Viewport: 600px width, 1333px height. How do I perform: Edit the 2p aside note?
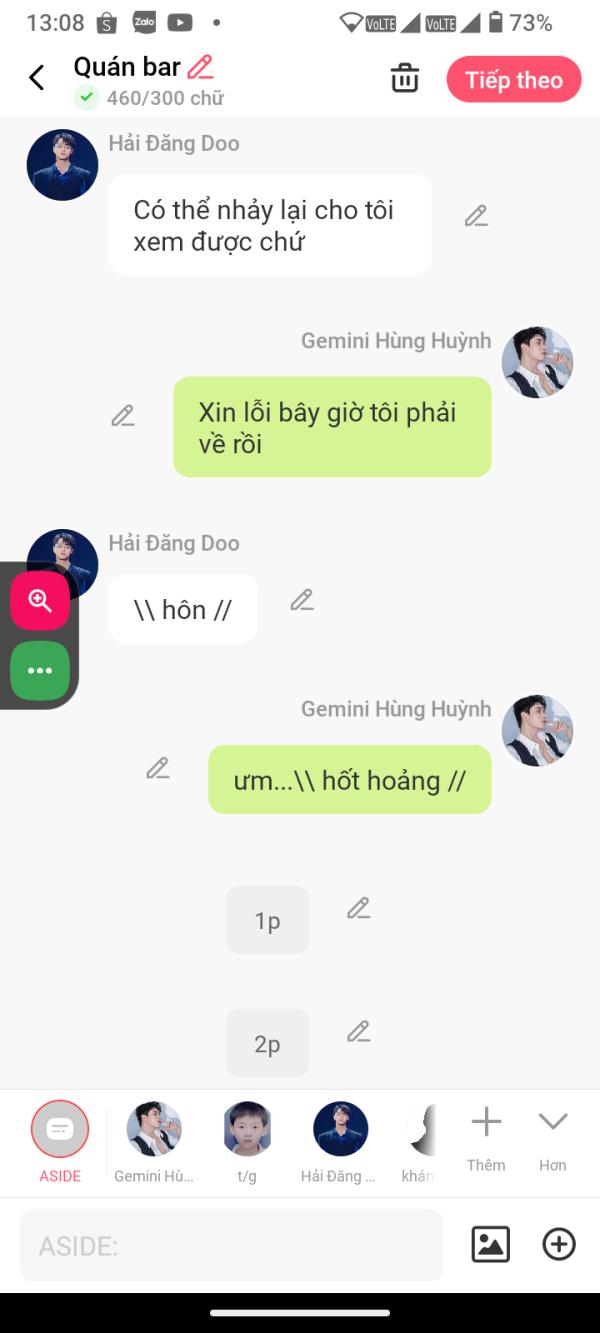pos(359,1031)
